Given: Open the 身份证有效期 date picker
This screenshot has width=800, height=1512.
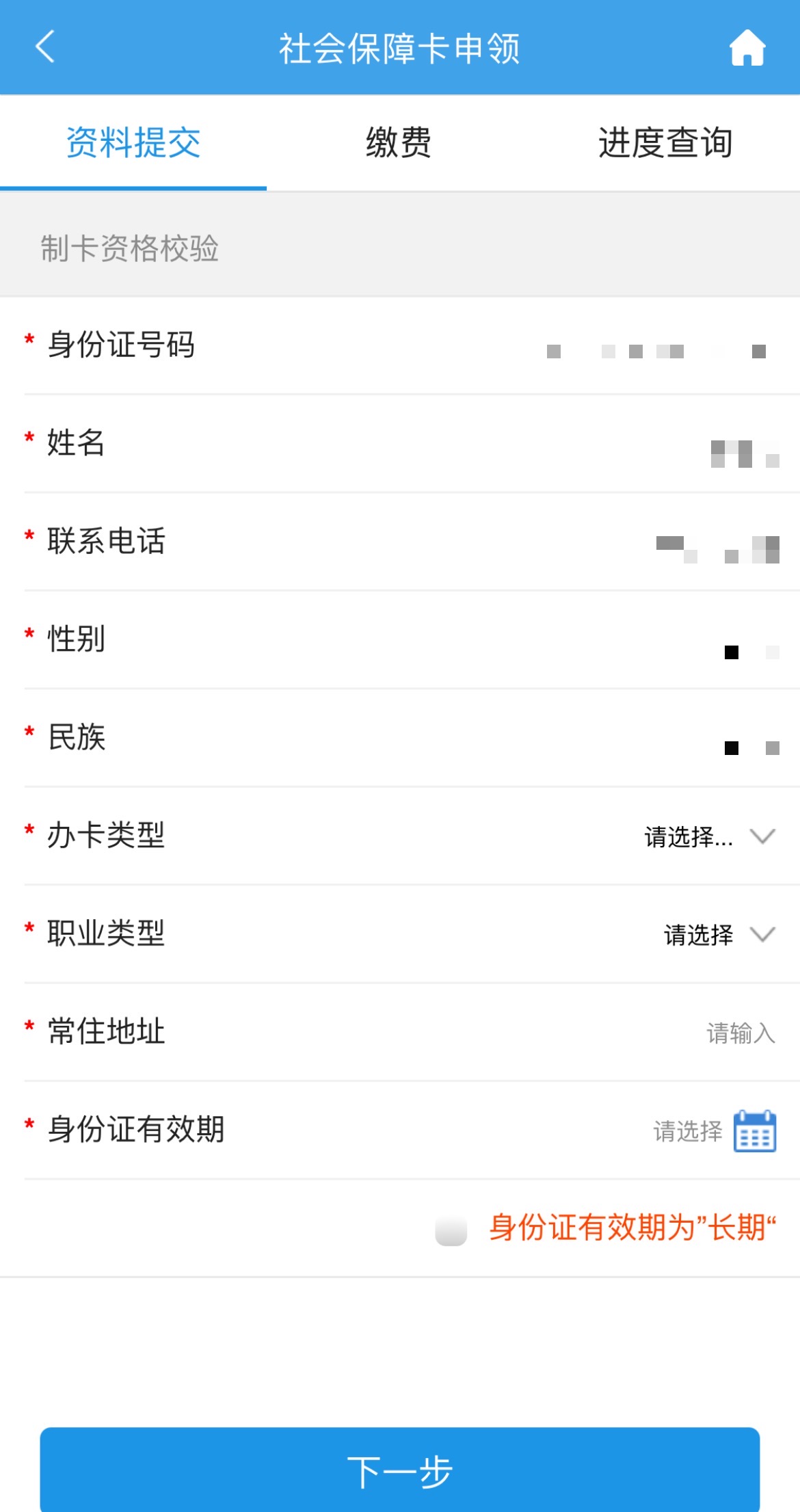Looking at the screenshot, I should pyautogui.click(x=754, y=1130).
